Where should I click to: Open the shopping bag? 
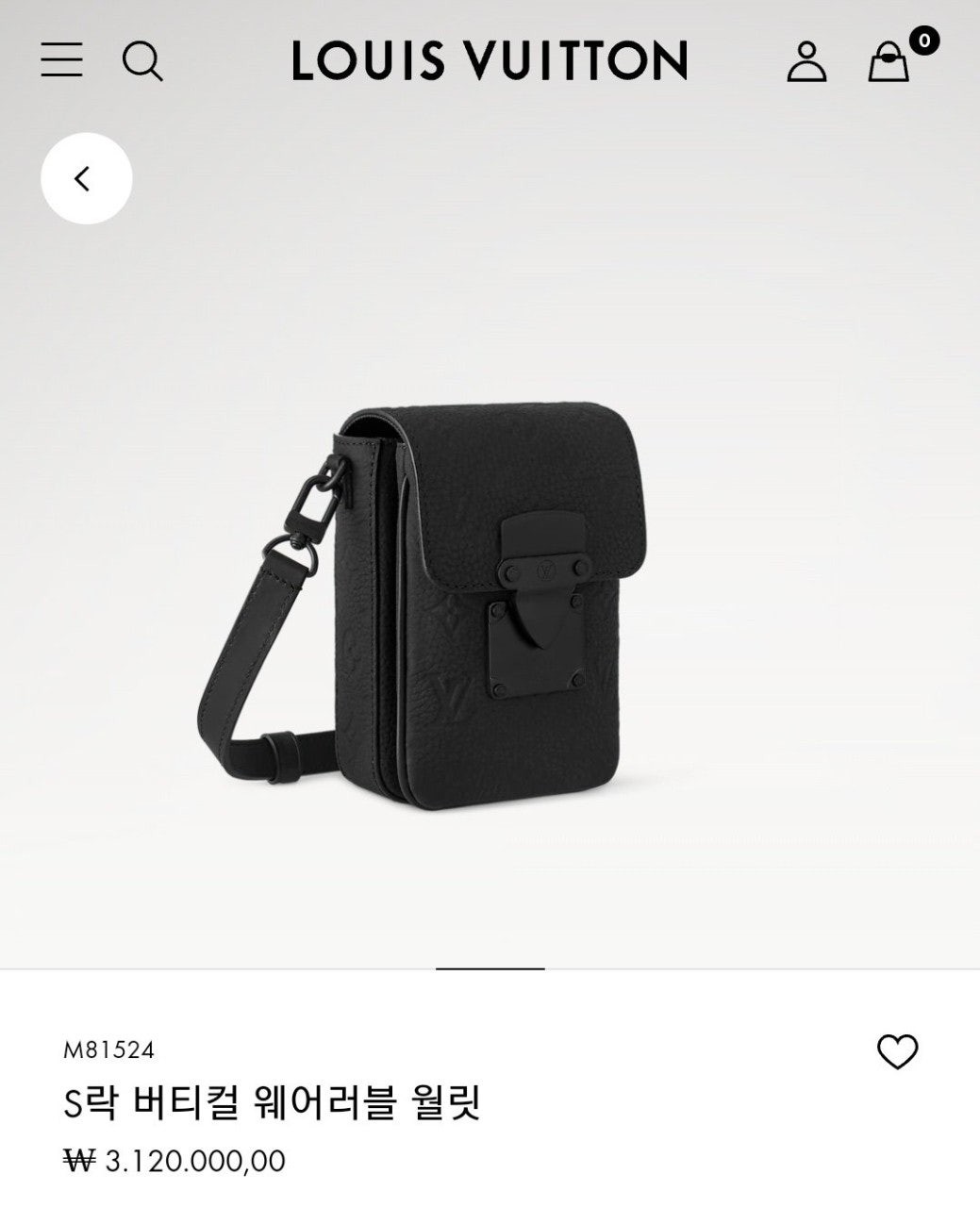[x=889, y=62]
